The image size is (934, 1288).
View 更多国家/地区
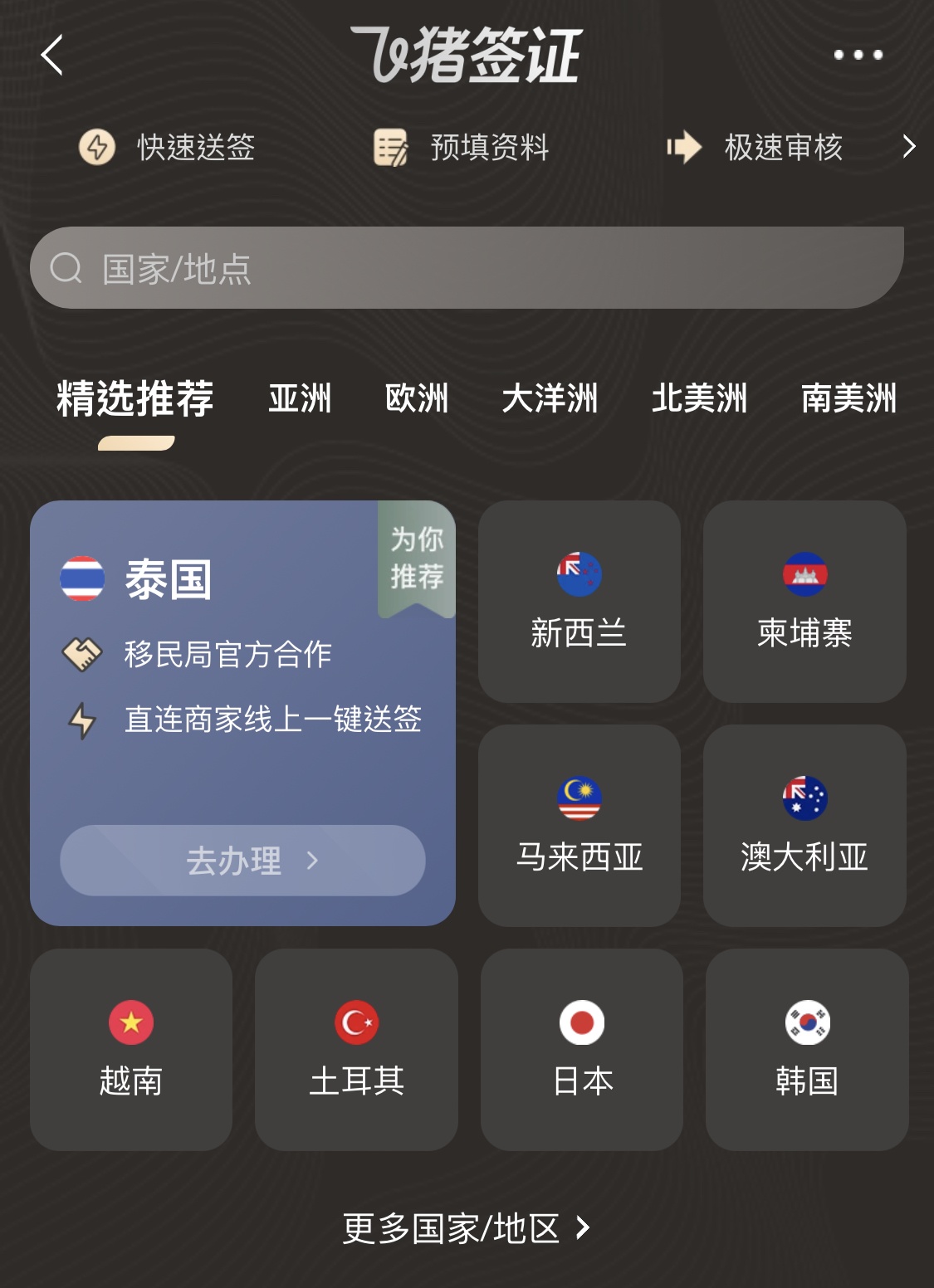[466, 1228]
